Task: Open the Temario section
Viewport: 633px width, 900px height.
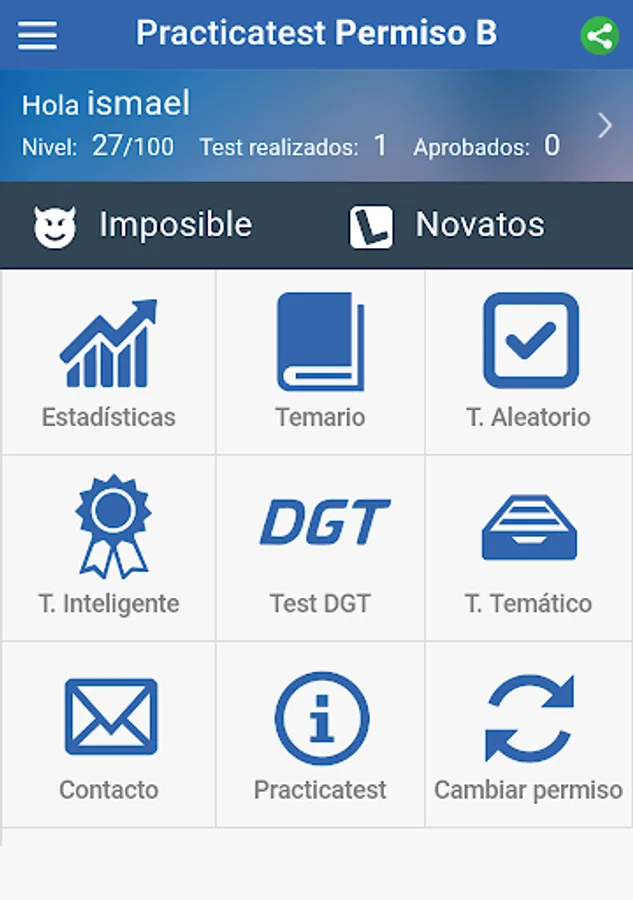Action: (320, 362)
